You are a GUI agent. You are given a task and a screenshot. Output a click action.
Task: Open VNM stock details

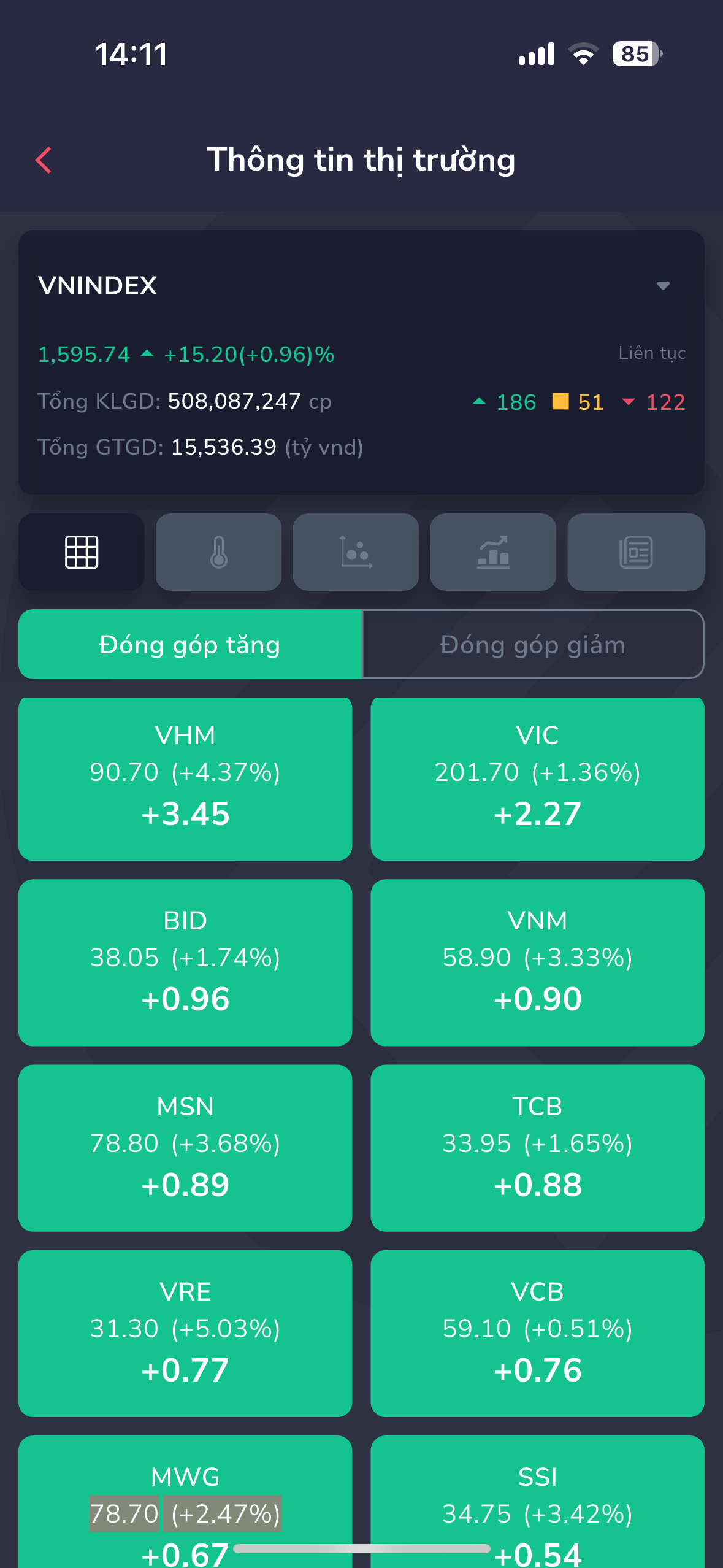(537, 963)
